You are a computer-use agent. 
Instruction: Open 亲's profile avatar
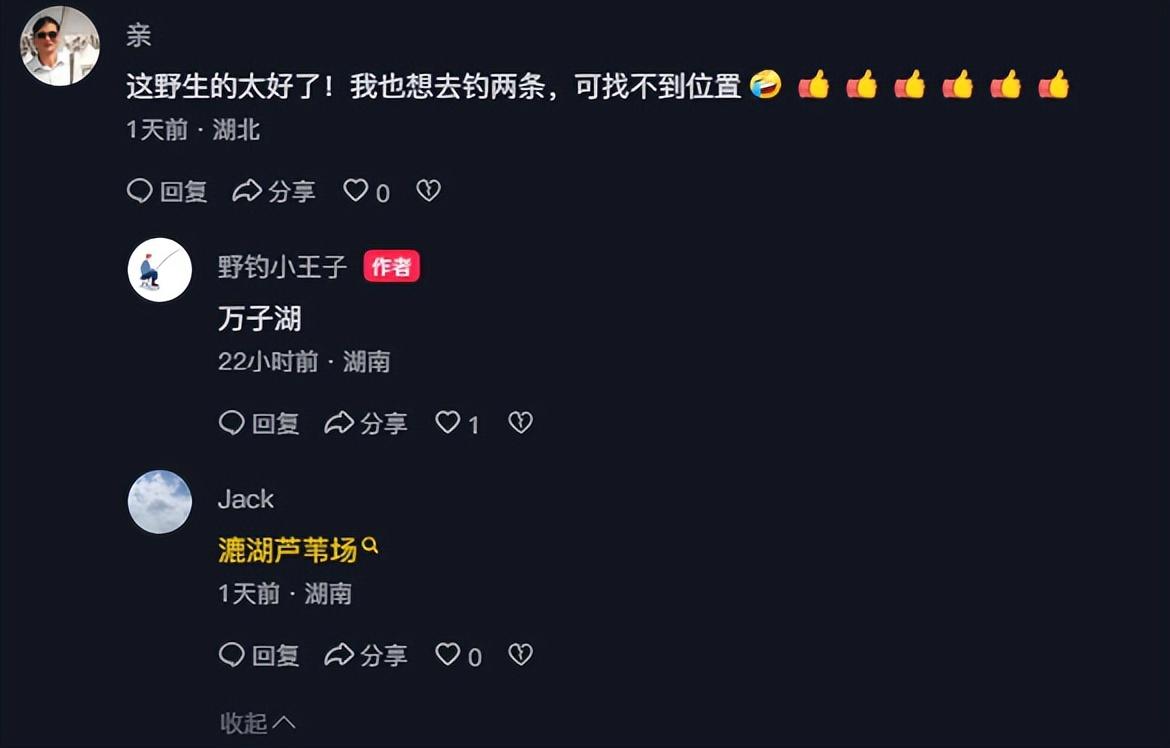(x=60, y=46)
